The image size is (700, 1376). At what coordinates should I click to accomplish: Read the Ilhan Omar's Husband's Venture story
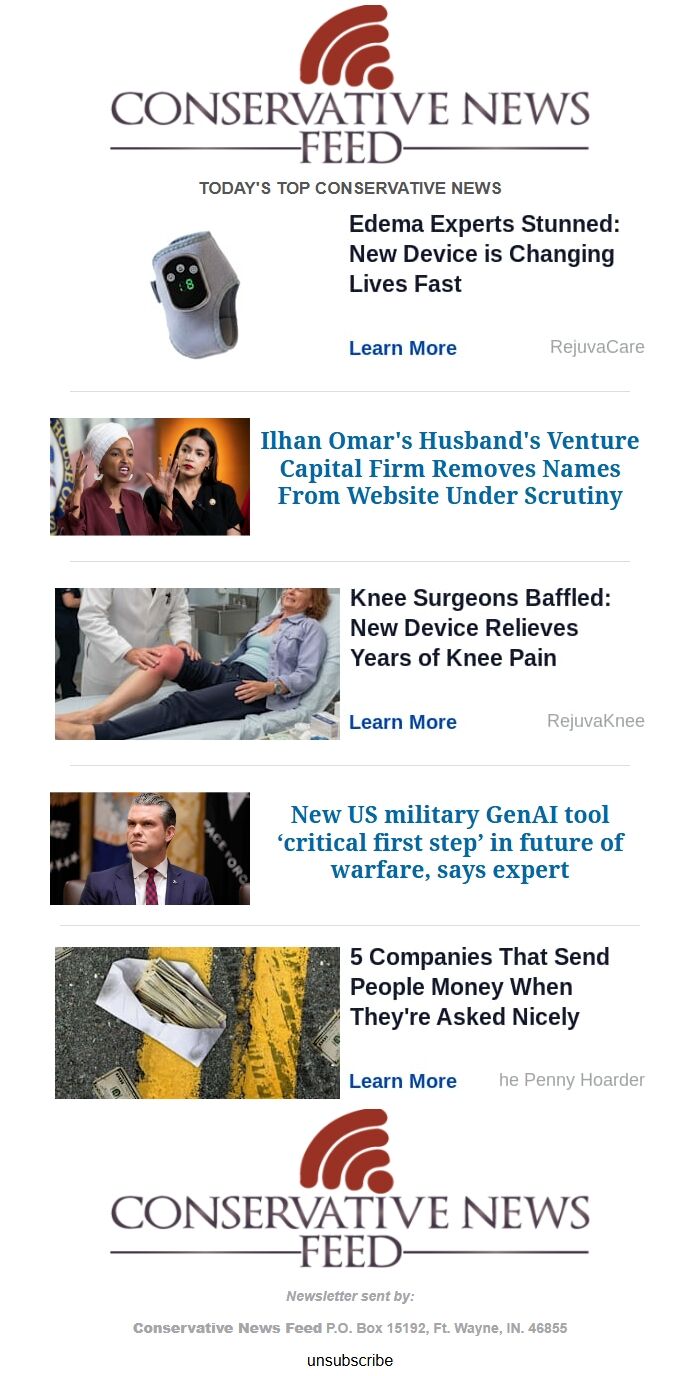pyautogui.click(x=450, y=468)
